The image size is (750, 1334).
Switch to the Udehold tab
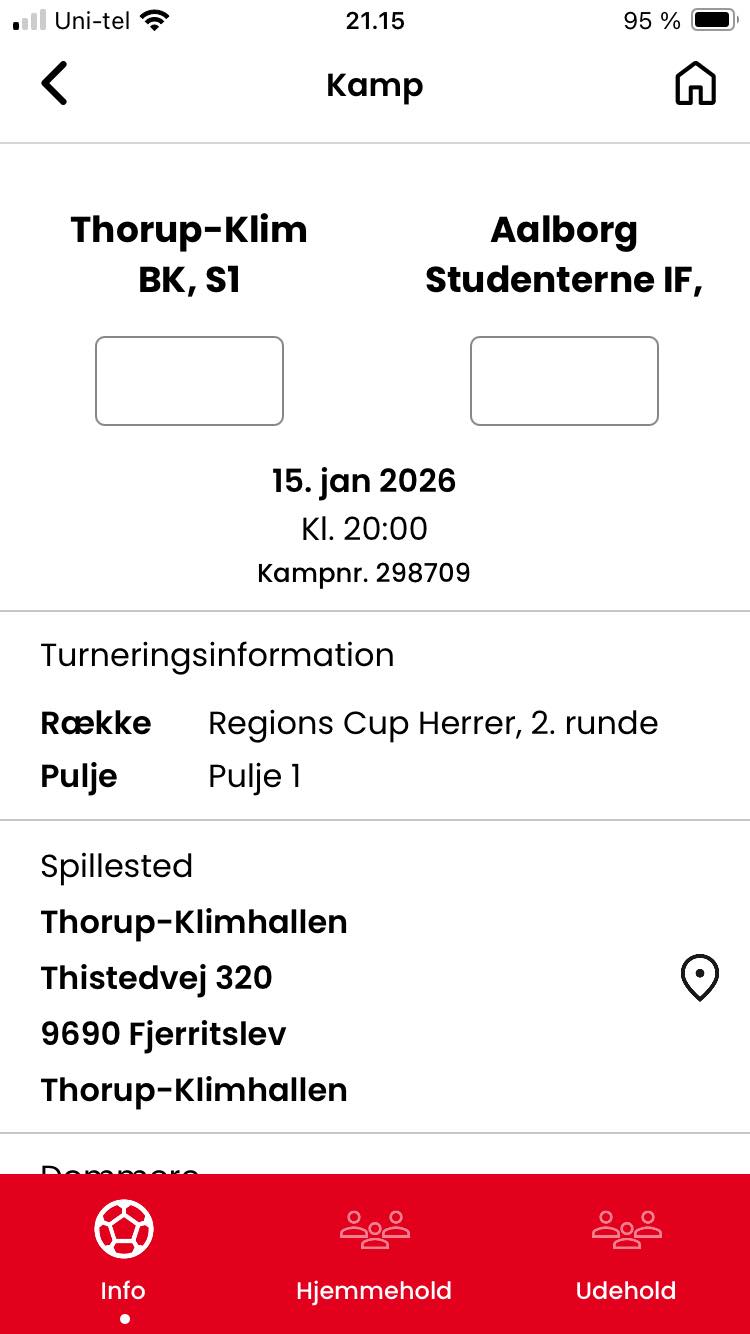(x=626, y=1252)
